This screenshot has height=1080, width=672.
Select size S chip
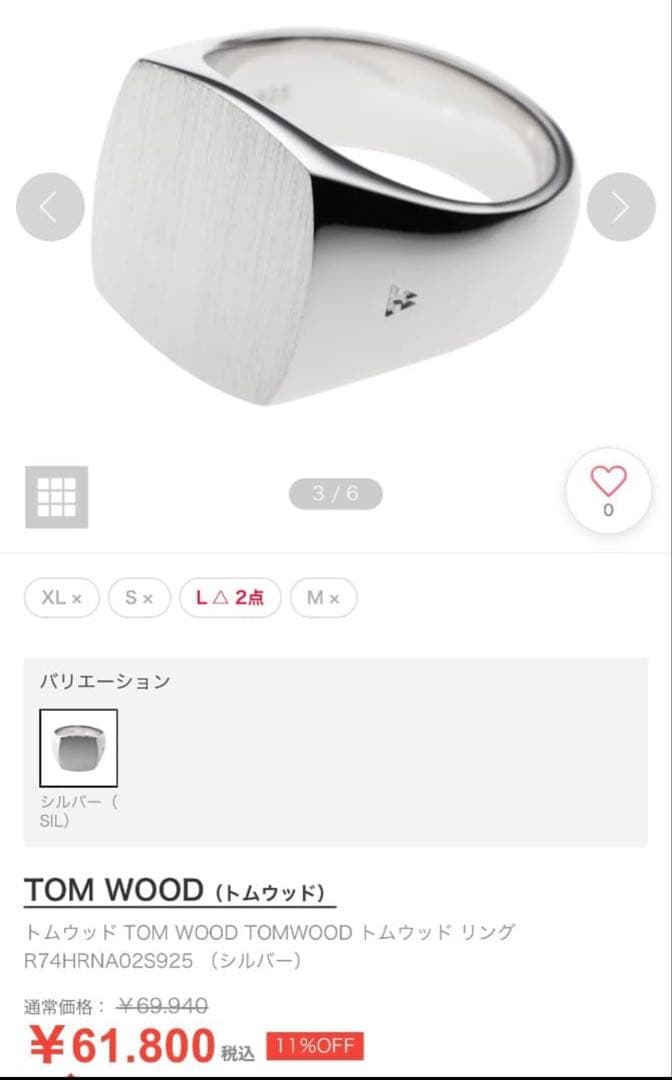pyautogui.click(x=139, y=598)
